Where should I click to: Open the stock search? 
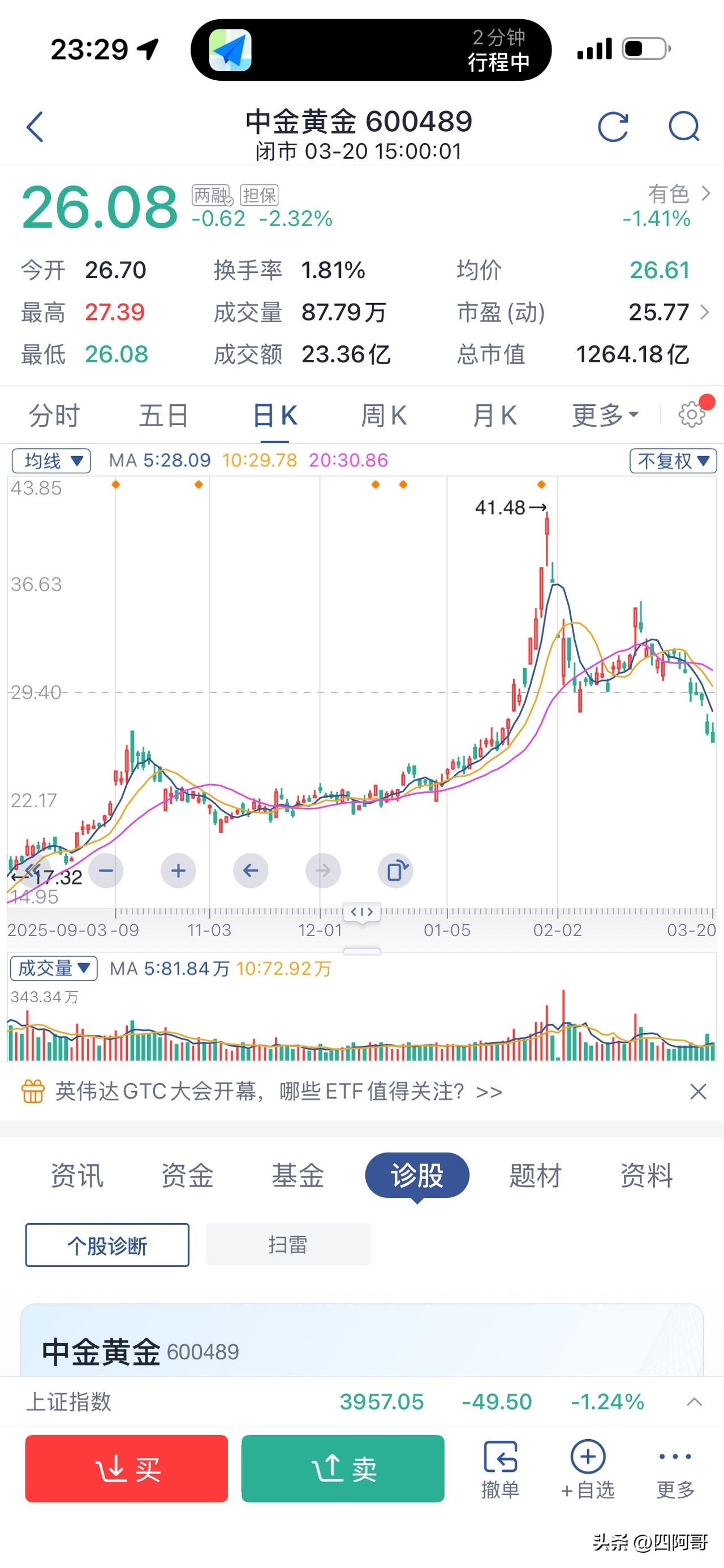click(x=684, y=128)
